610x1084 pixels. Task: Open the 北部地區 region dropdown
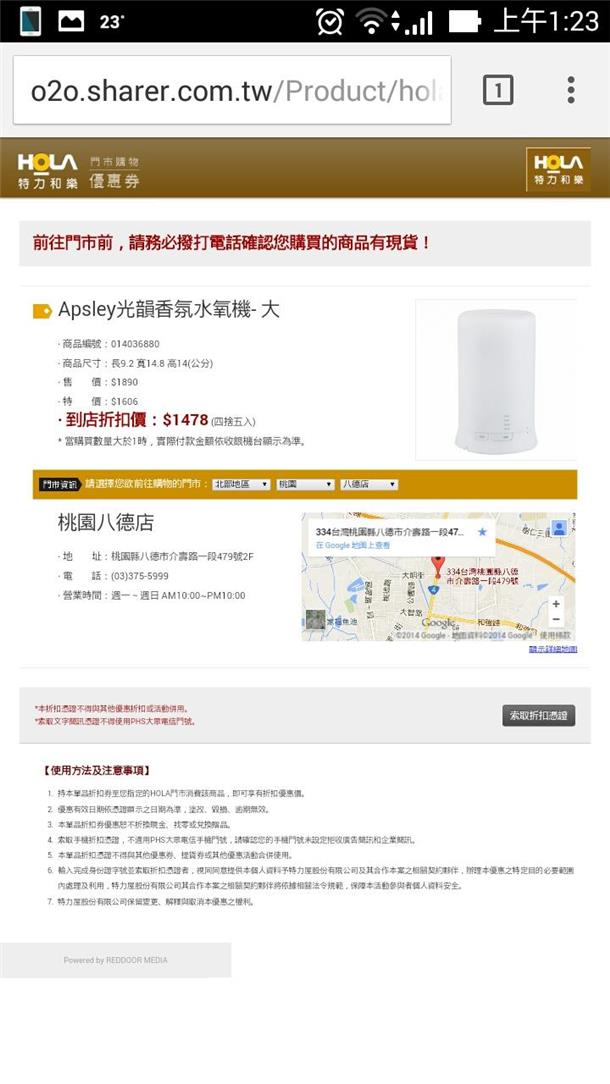pos(240,484)
